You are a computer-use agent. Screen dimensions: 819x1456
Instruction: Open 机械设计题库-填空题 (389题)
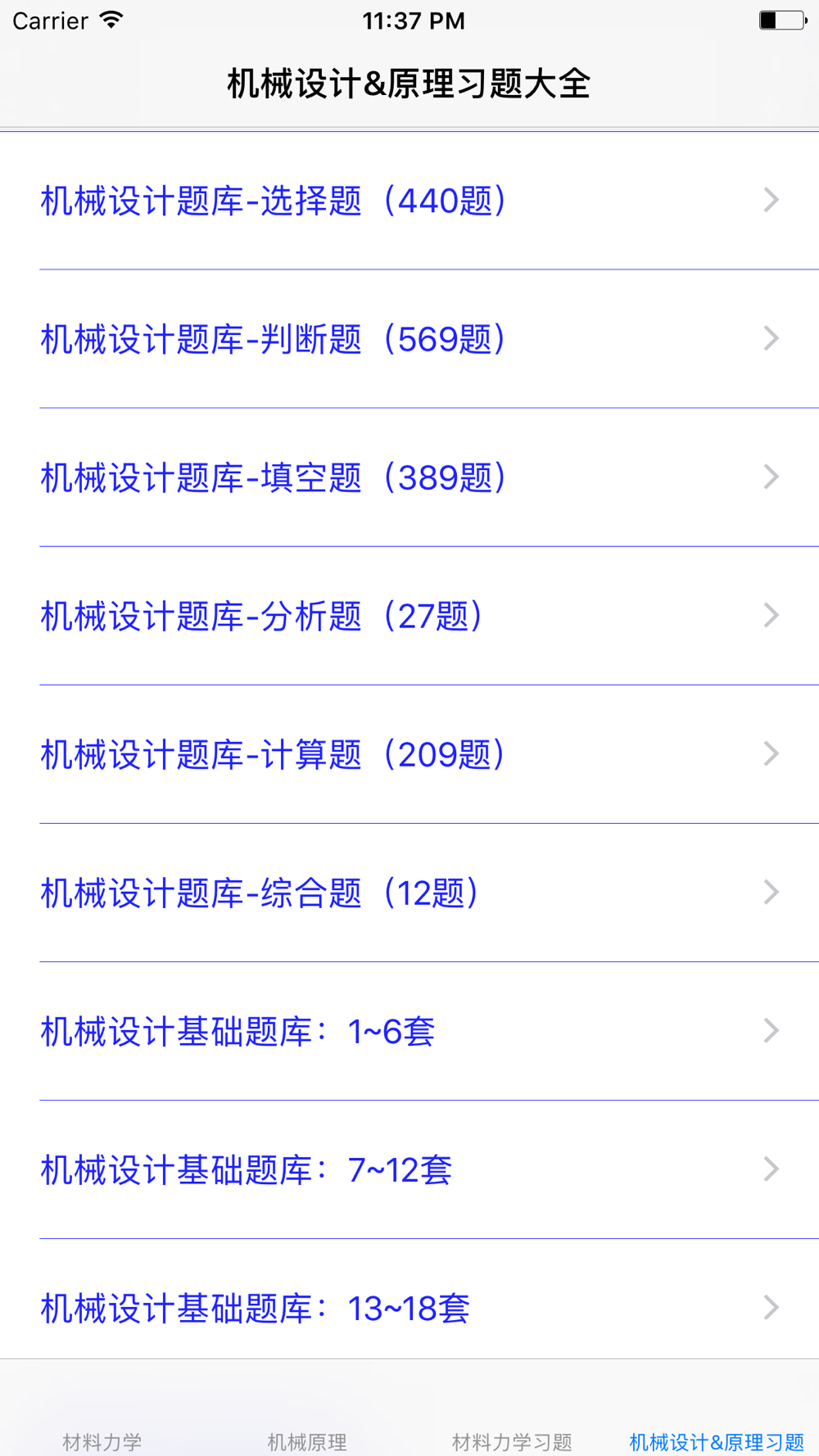pyautogui.click(x=409, y=477)
